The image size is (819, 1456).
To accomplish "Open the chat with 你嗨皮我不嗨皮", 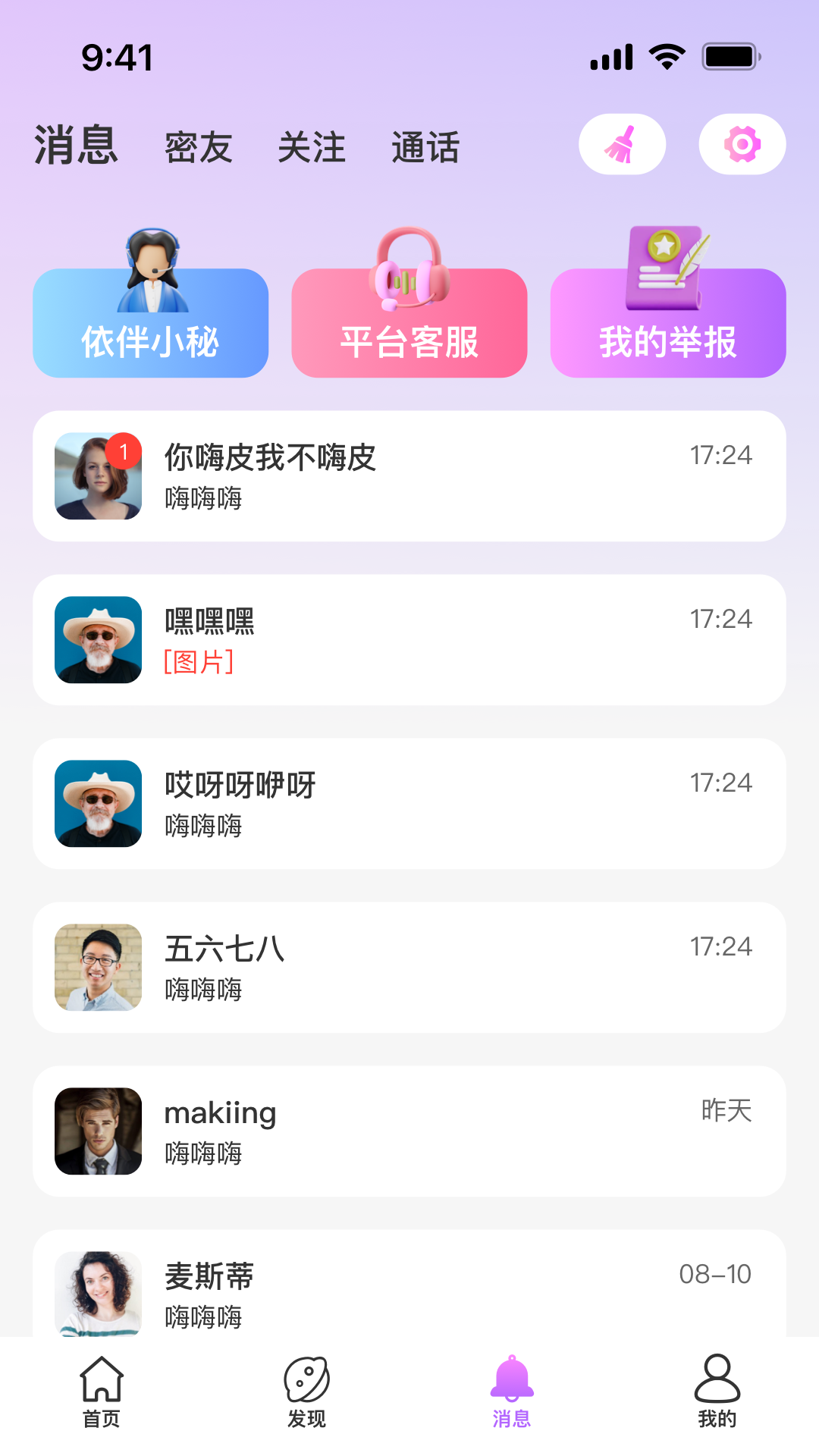I will click(409, 476).
